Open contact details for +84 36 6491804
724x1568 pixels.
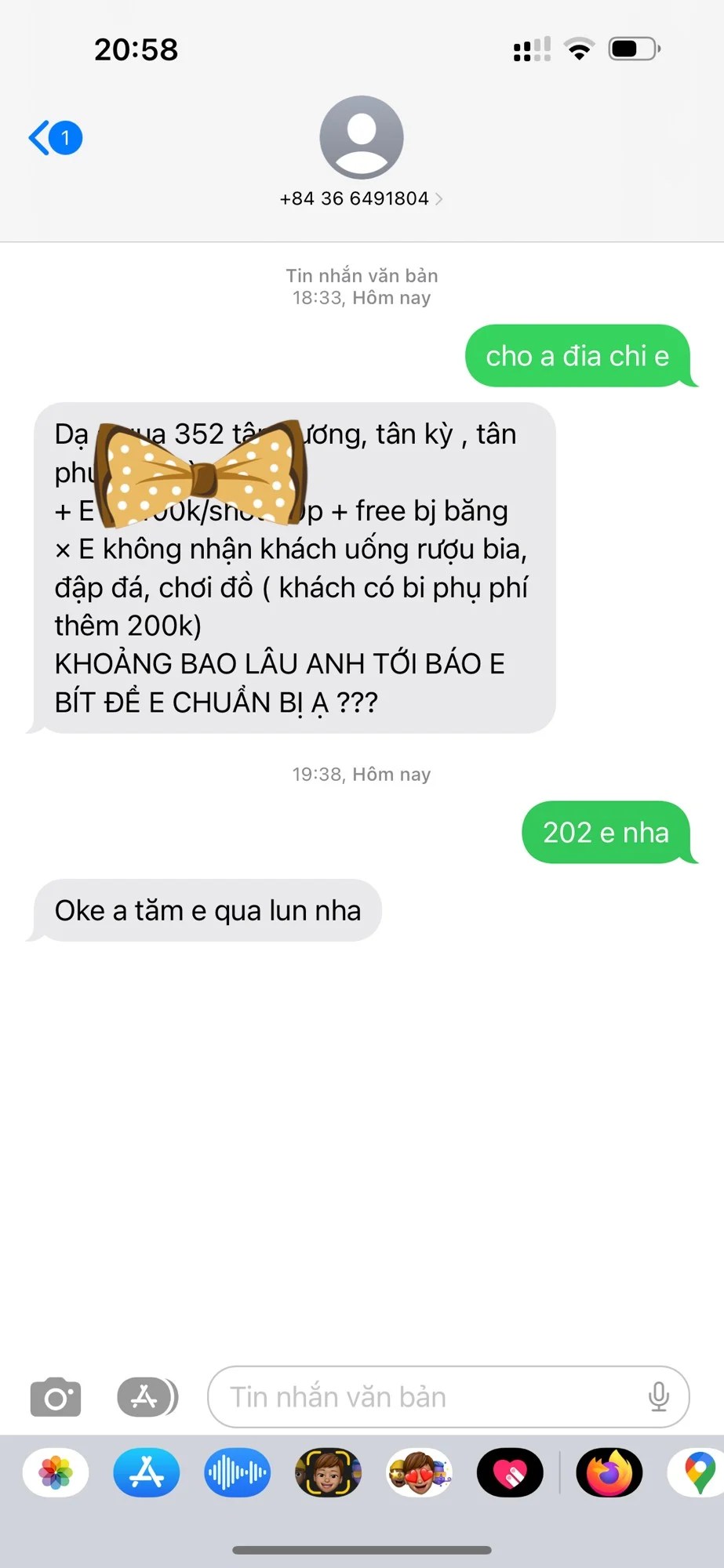(361, 198)
